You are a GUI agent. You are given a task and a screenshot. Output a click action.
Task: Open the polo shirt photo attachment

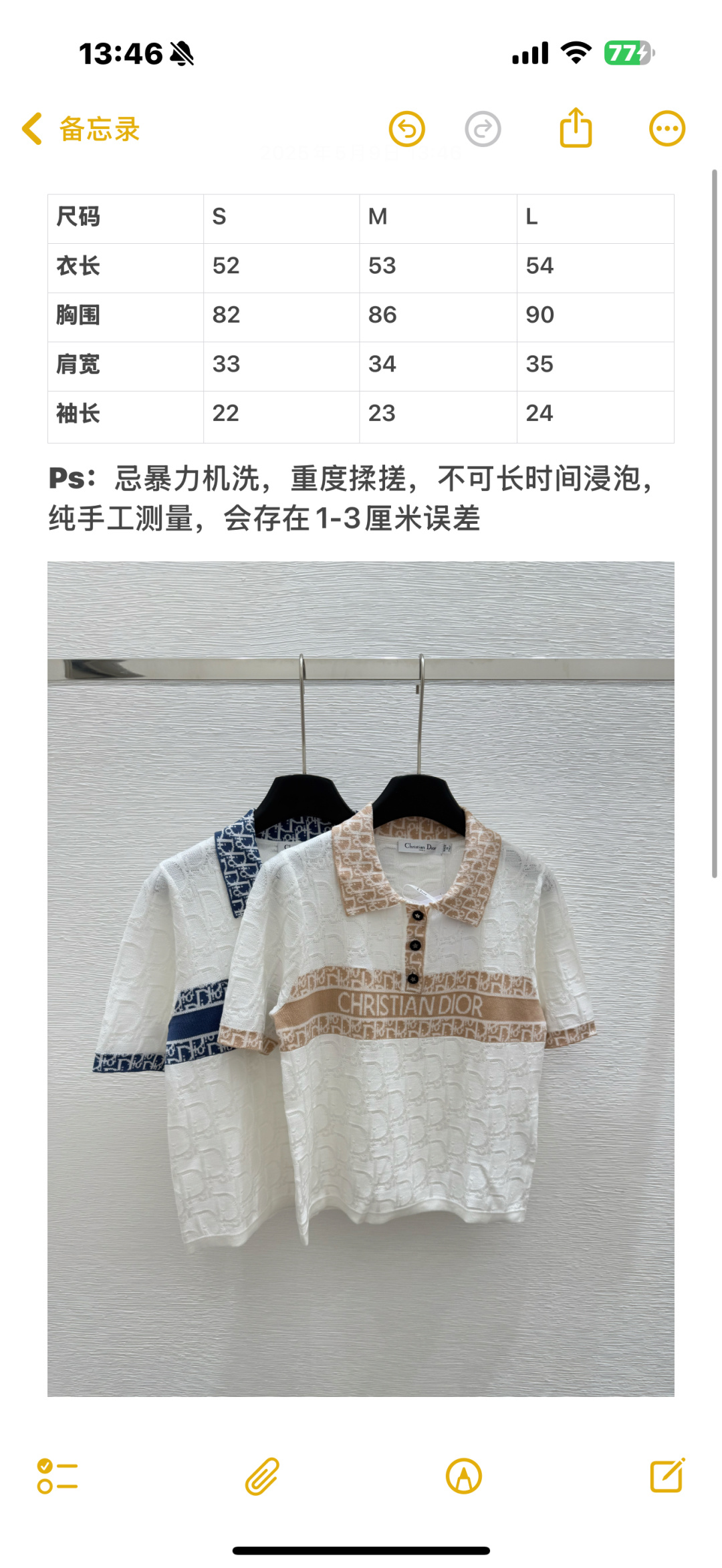(360, 979)
